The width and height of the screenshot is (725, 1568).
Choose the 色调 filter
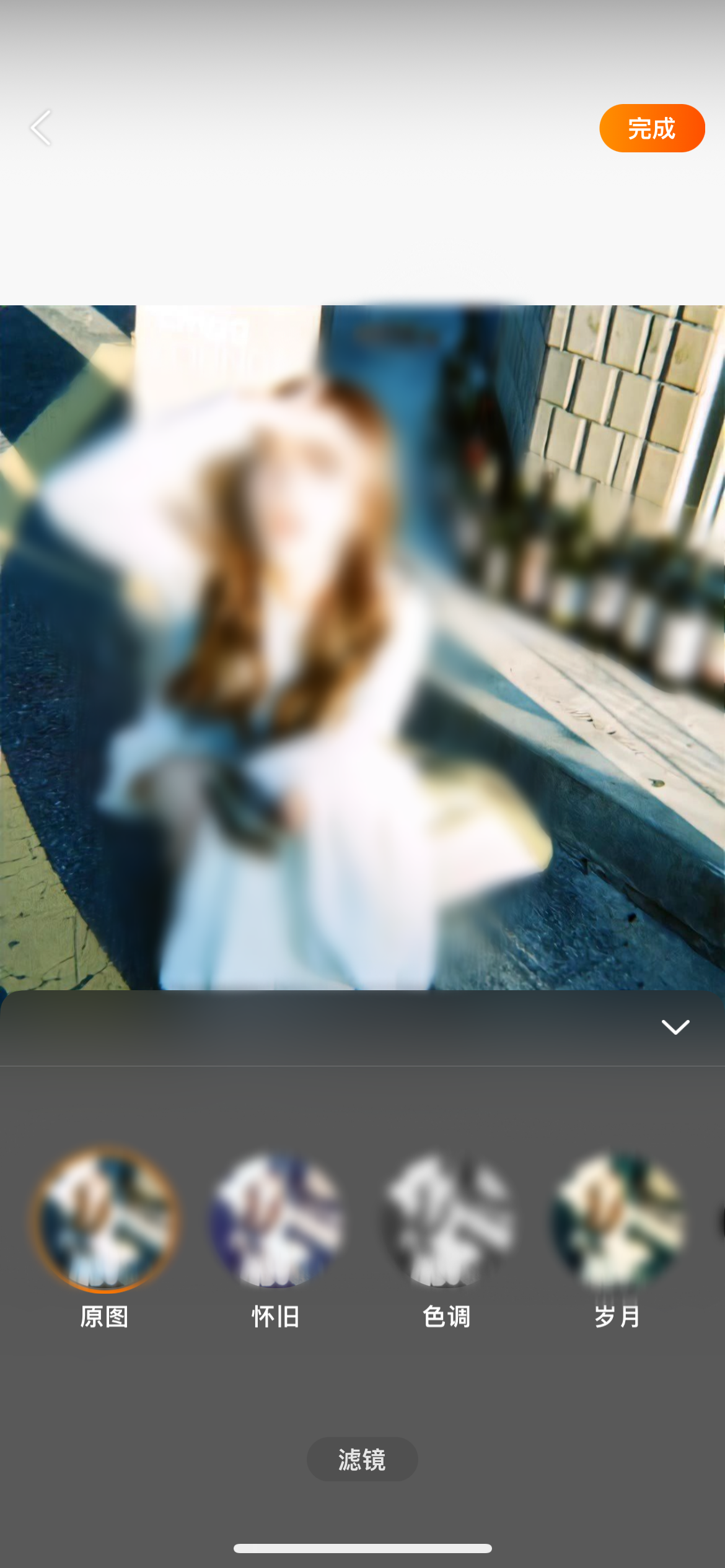click(x=447, y=1220)
